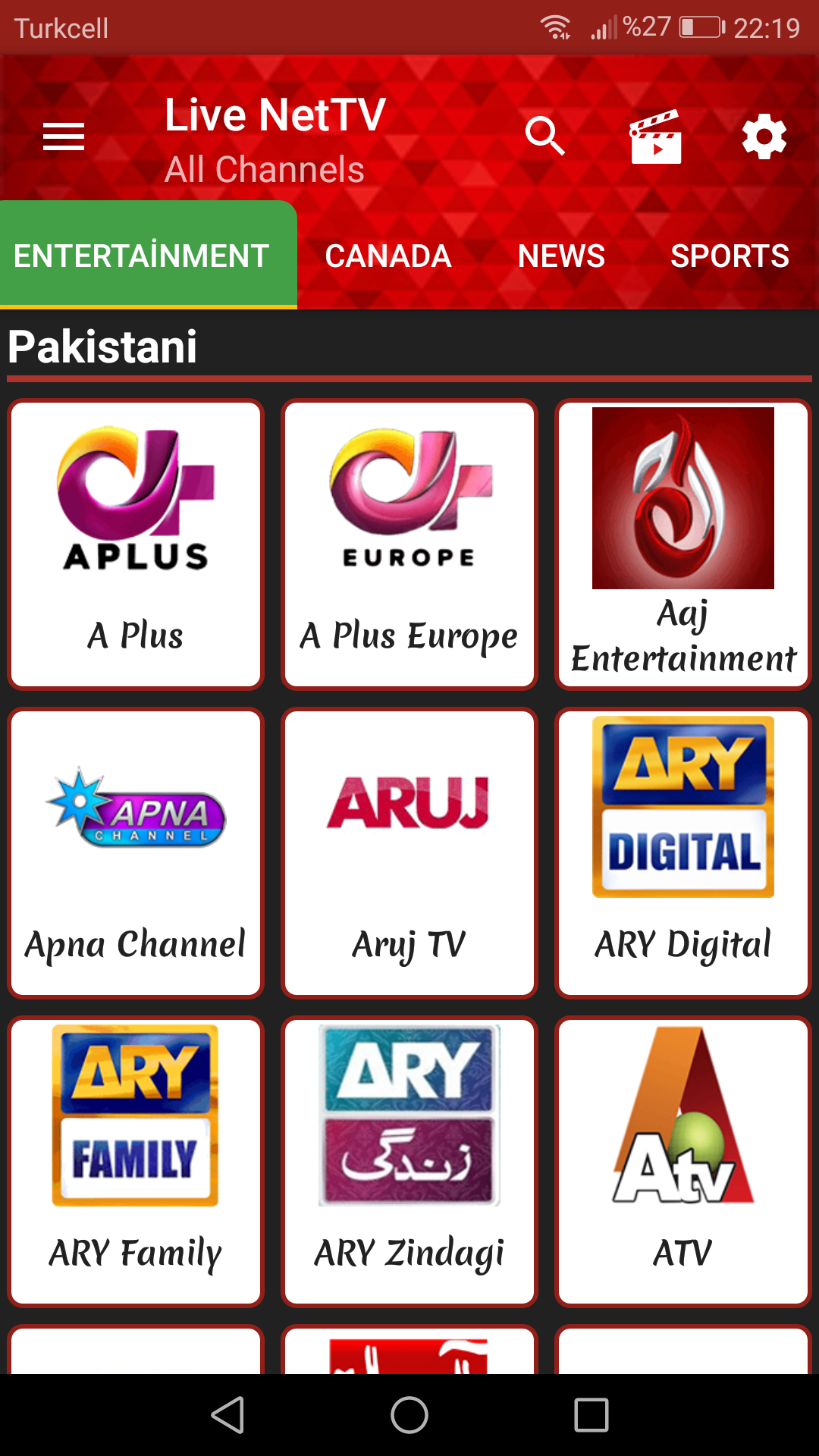Switch to the News tab
Screen dimensions: 819x1456
tap(561, 256)
